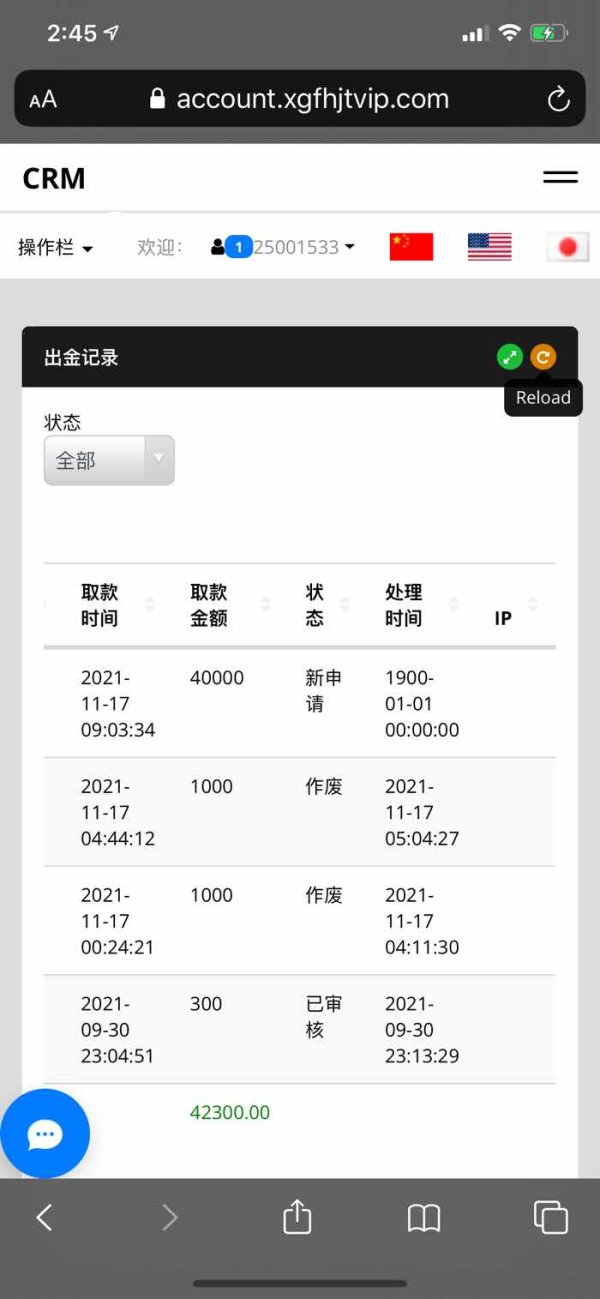Tap the Safari reload button in address bar
The height and width of the screenshot is (1299, 600).
click(558, 99)
